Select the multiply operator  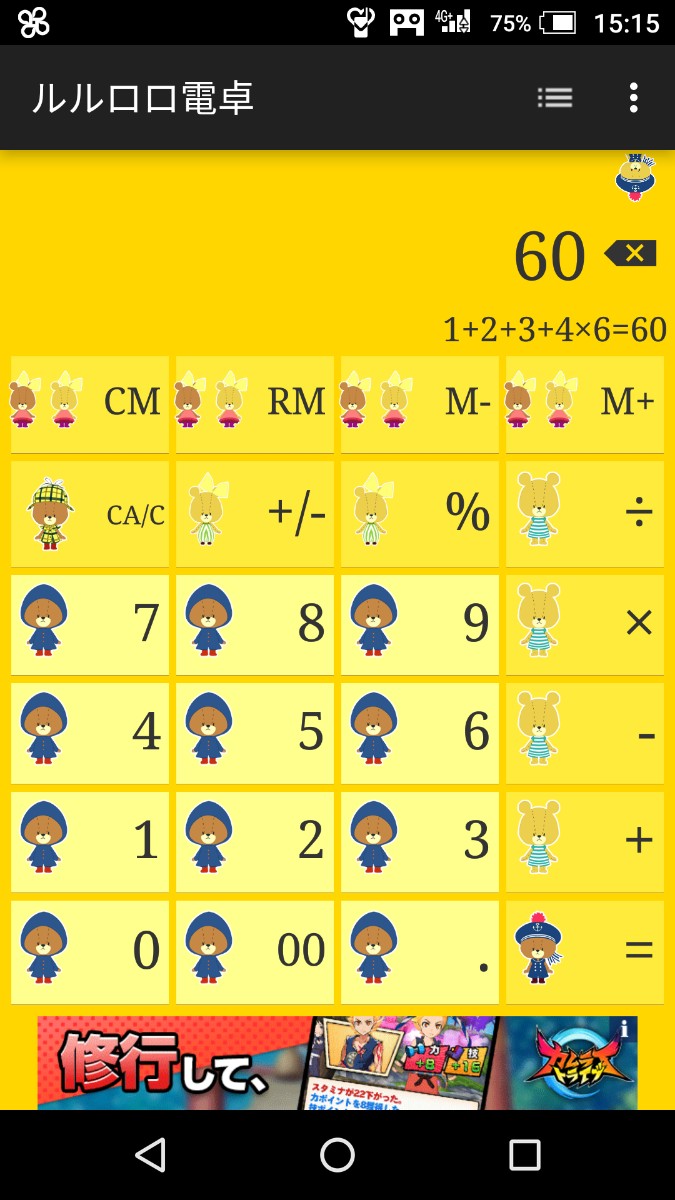[585, 624]
